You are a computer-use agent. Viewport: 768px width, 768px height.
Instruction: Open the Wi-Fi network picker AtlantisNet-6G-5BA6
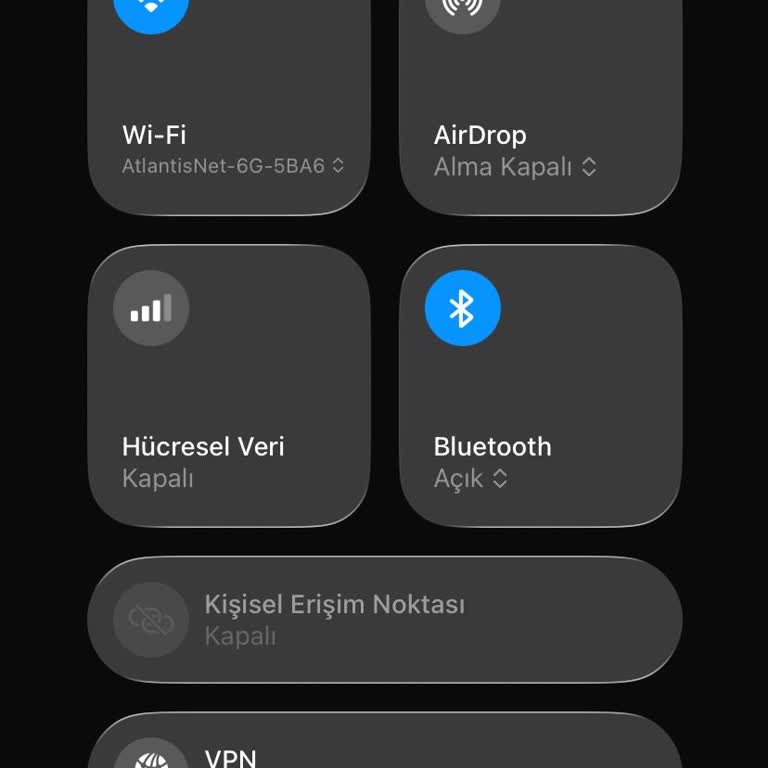click(233, 166)
